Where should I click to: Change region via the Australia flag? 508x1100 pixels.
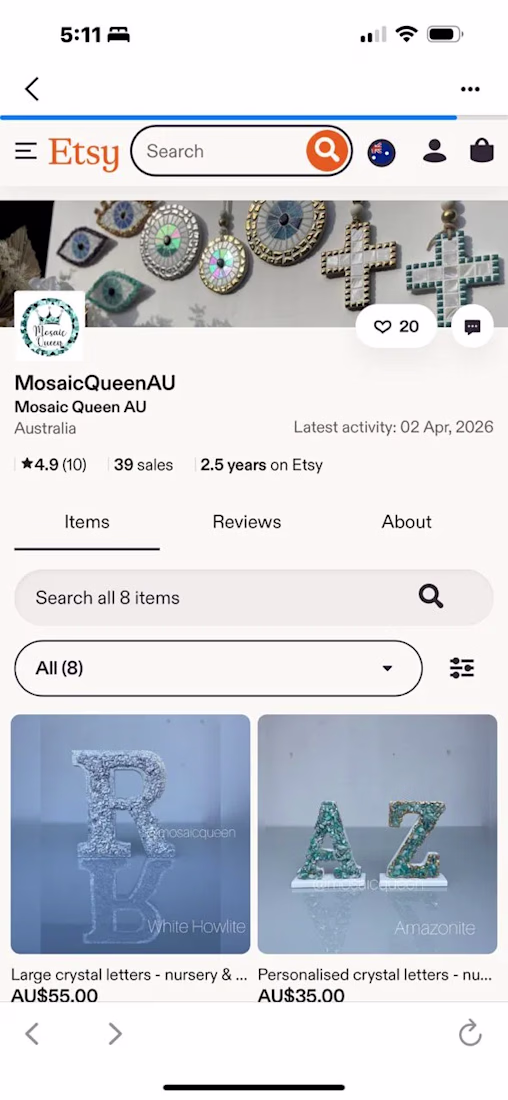coord(382,152)
